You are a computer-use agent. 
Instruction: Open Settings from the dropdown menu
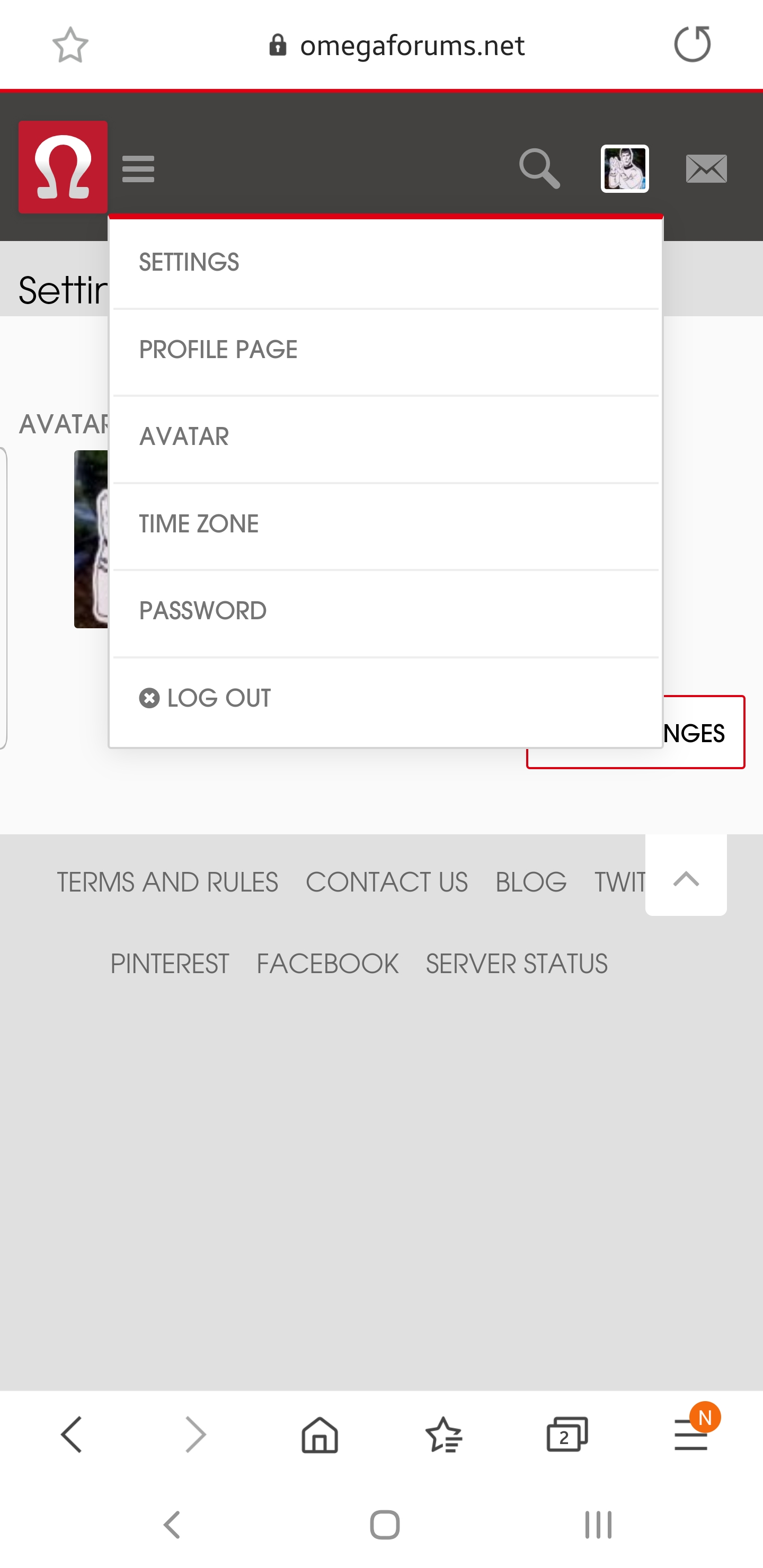point(189,262)
